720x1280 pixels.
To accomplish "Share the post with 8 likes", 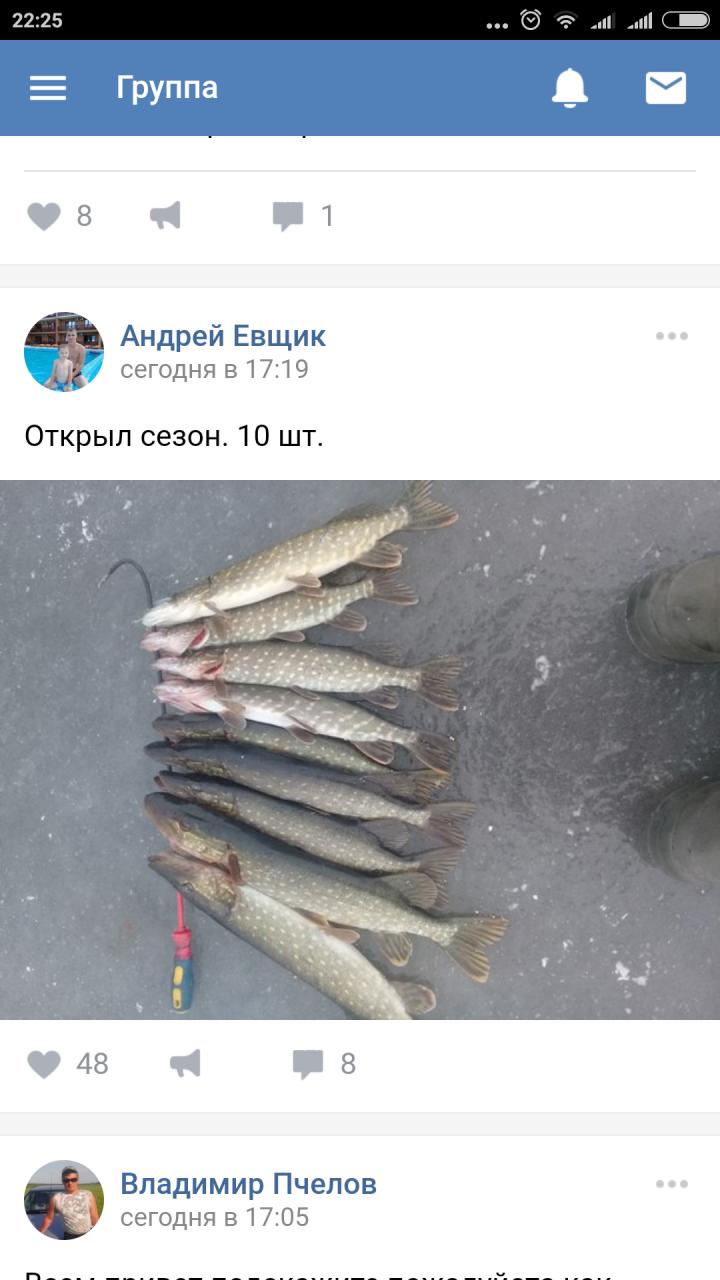I will point(165,216).
